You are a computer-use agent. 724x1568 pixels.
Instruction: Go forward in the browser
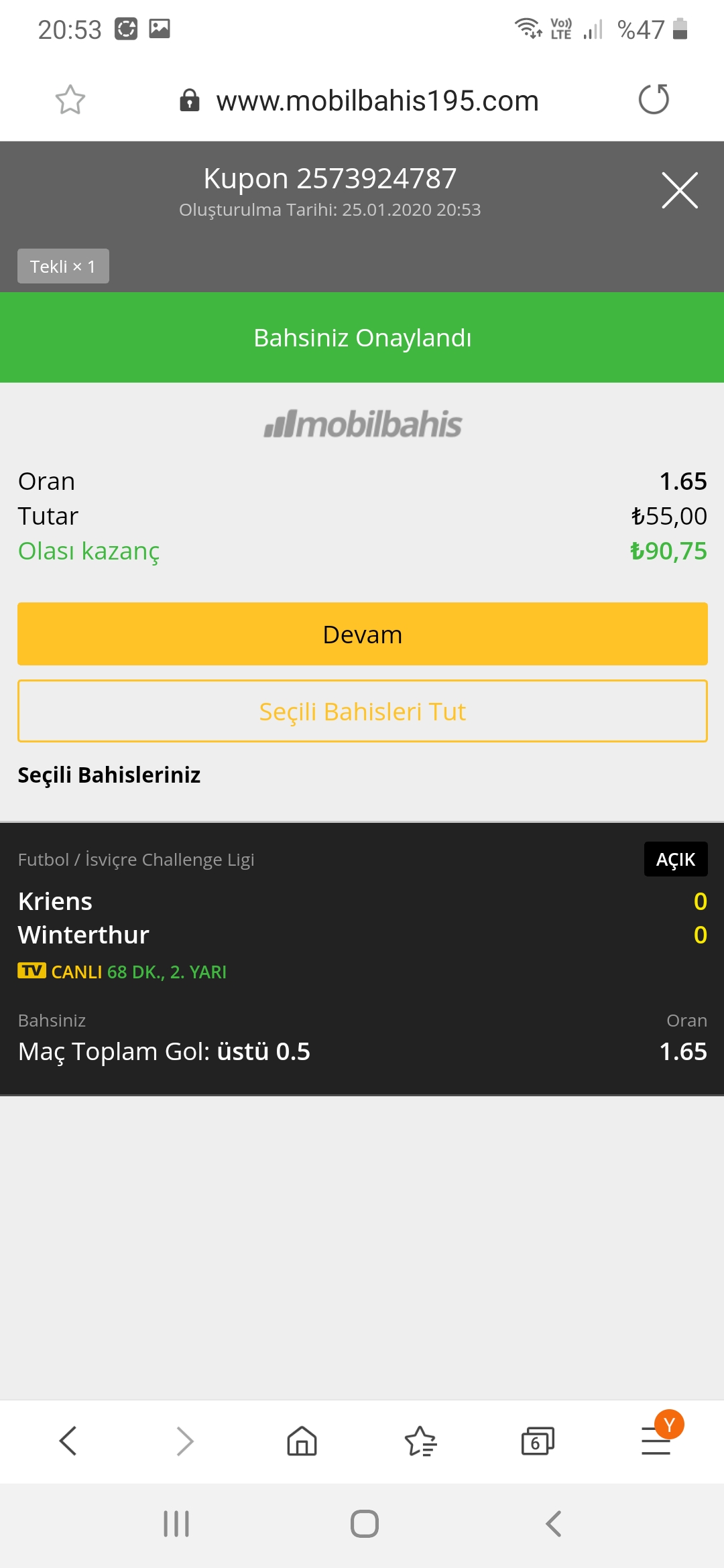tap(185, 1441)
